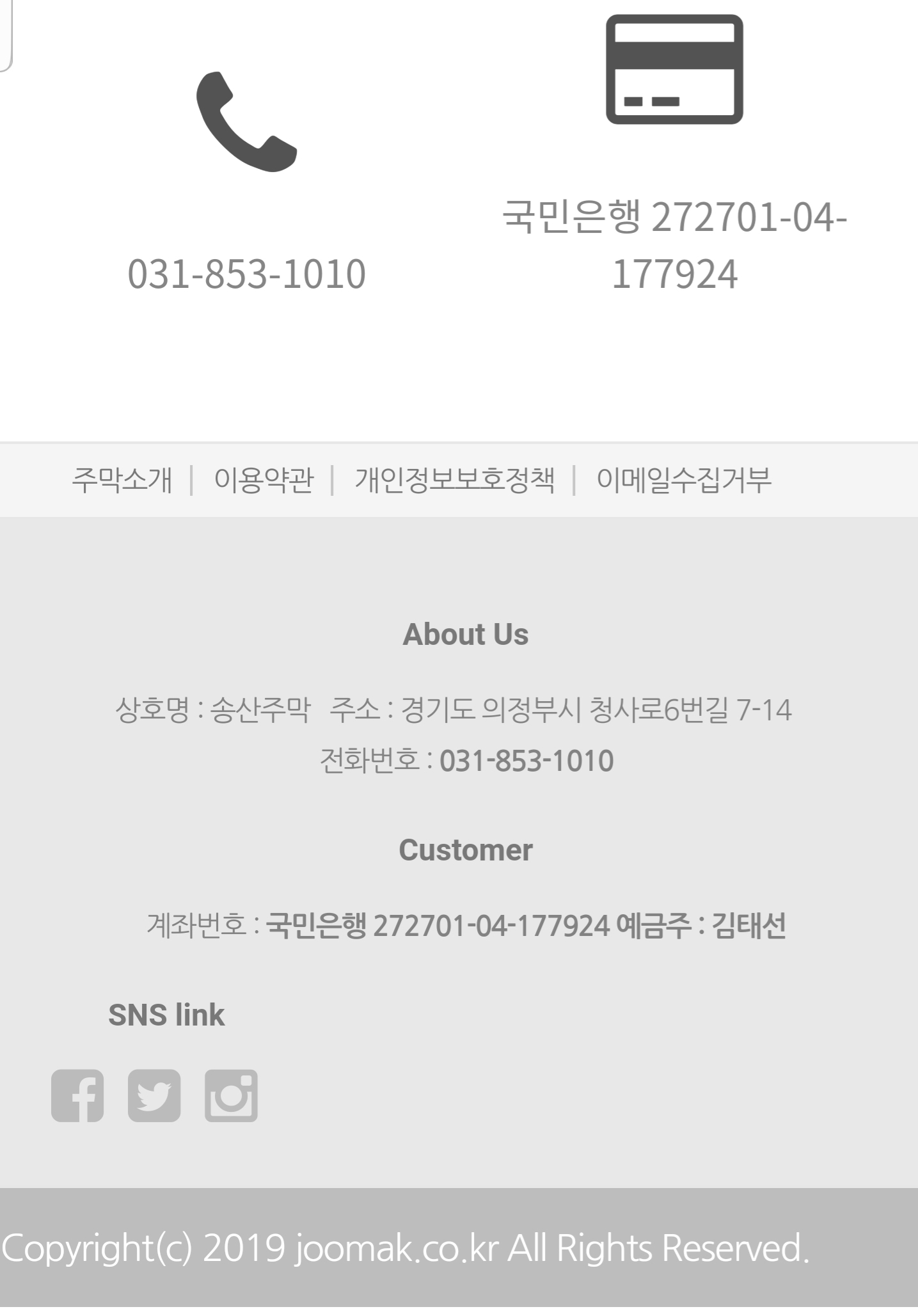Viewport: 918px width, 1316px height.
Task: Open the Facebook SNS link
Action: pos(77,1095)
